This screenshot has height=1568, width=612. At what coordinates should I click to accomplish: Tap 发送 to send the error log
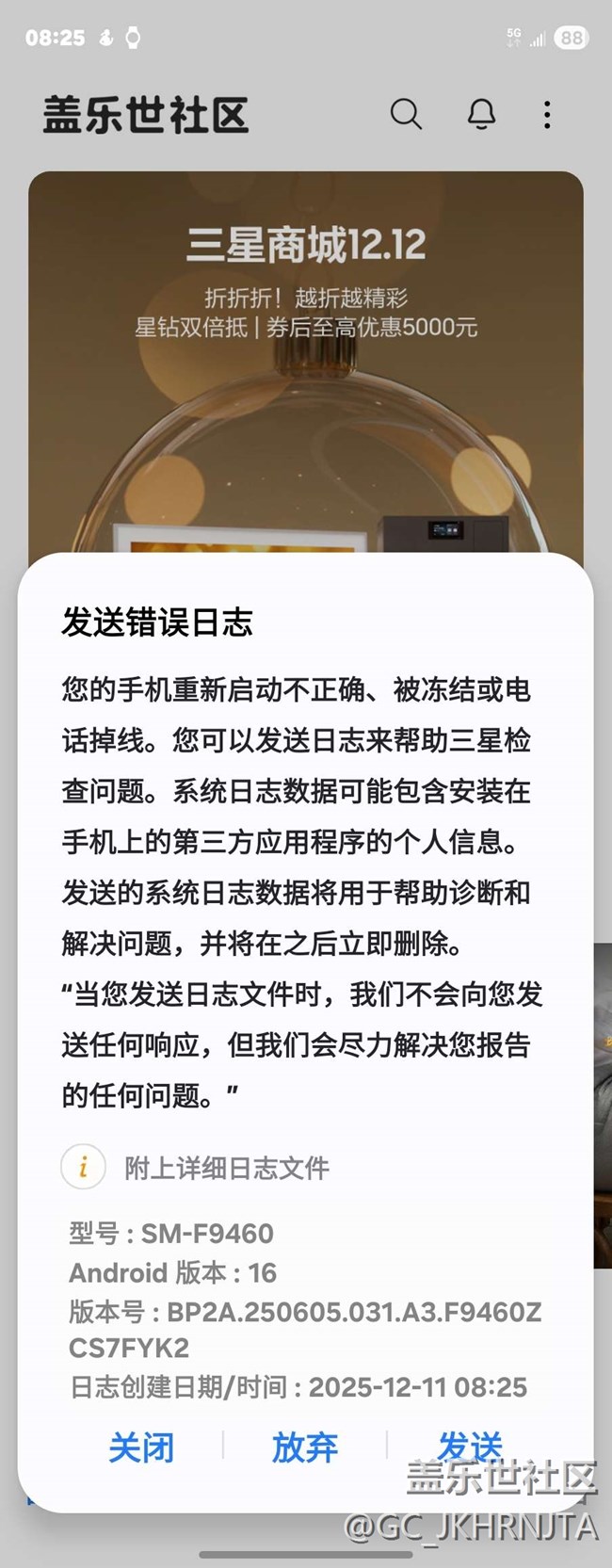[469, 1446]
